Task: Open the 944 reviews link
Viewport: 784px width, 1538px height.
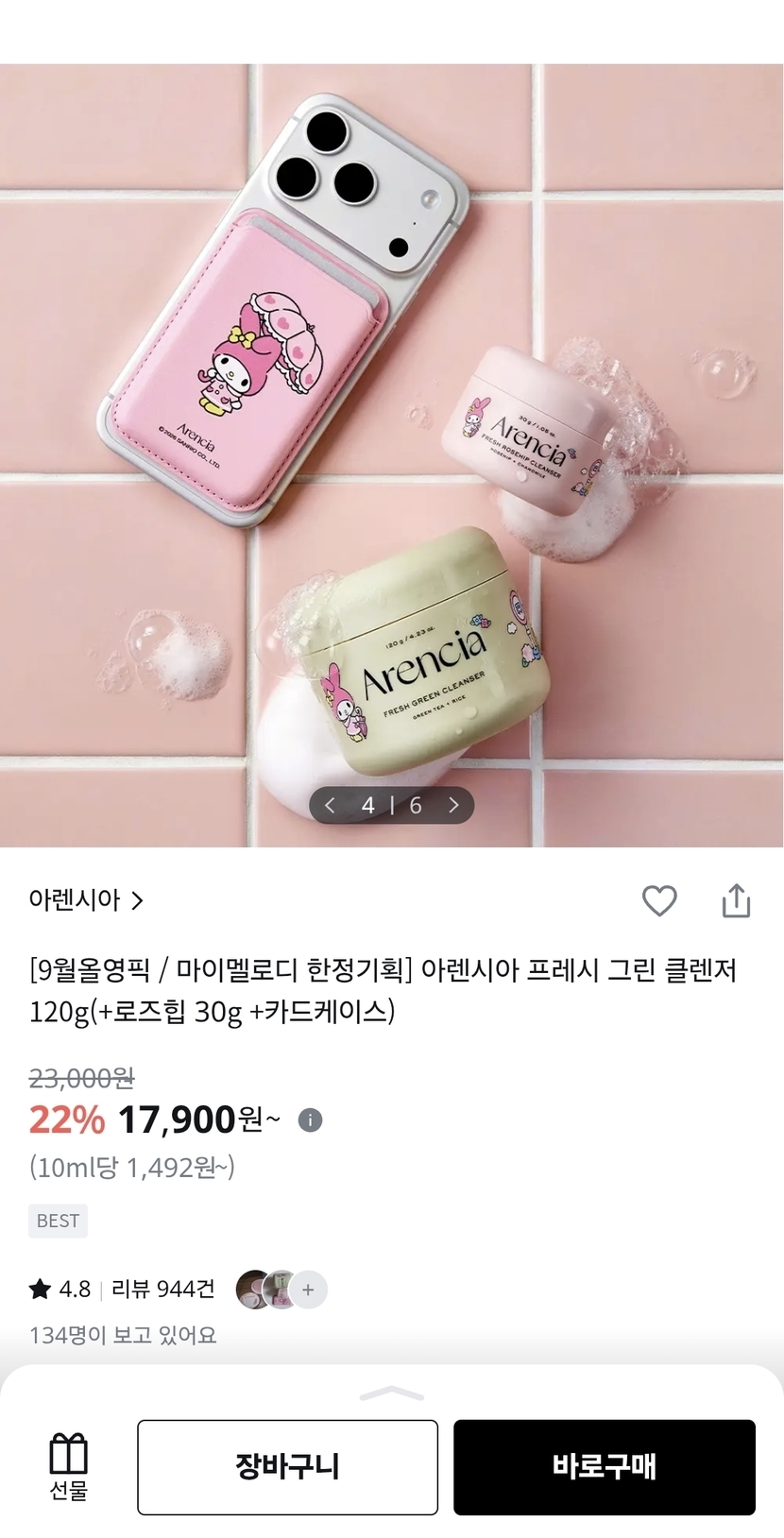Action: coord(163,1289)
